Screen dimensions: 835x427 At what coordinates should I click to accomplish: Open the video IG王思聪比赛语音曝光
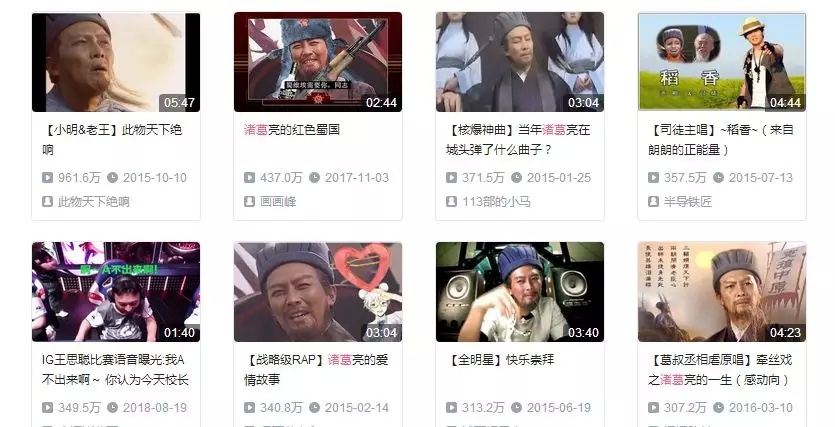(115, 292)
